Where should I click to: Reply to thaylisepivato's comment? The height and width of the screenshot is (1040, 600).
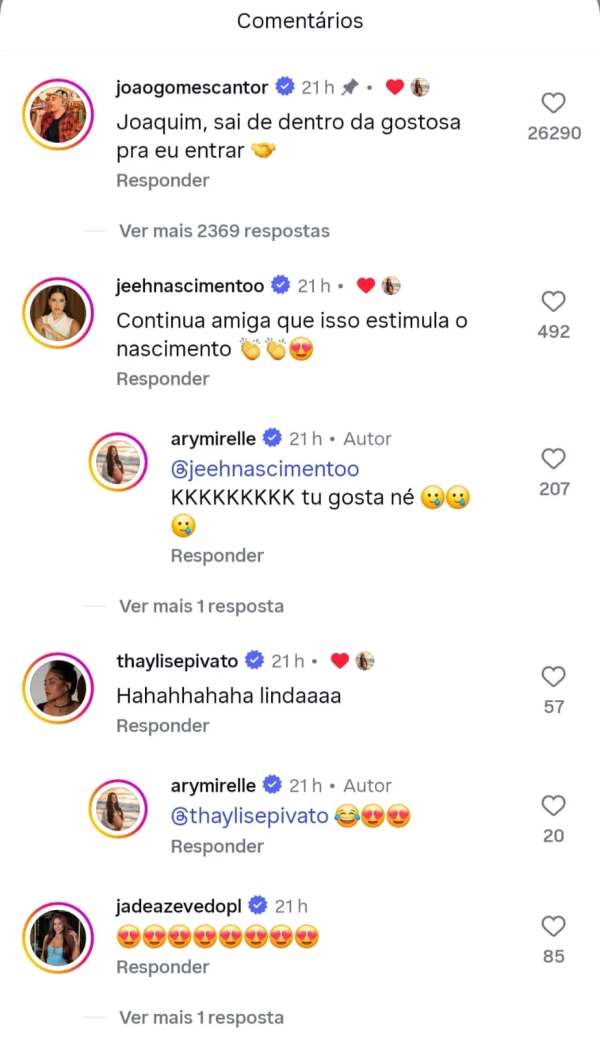tap(163, 726)
